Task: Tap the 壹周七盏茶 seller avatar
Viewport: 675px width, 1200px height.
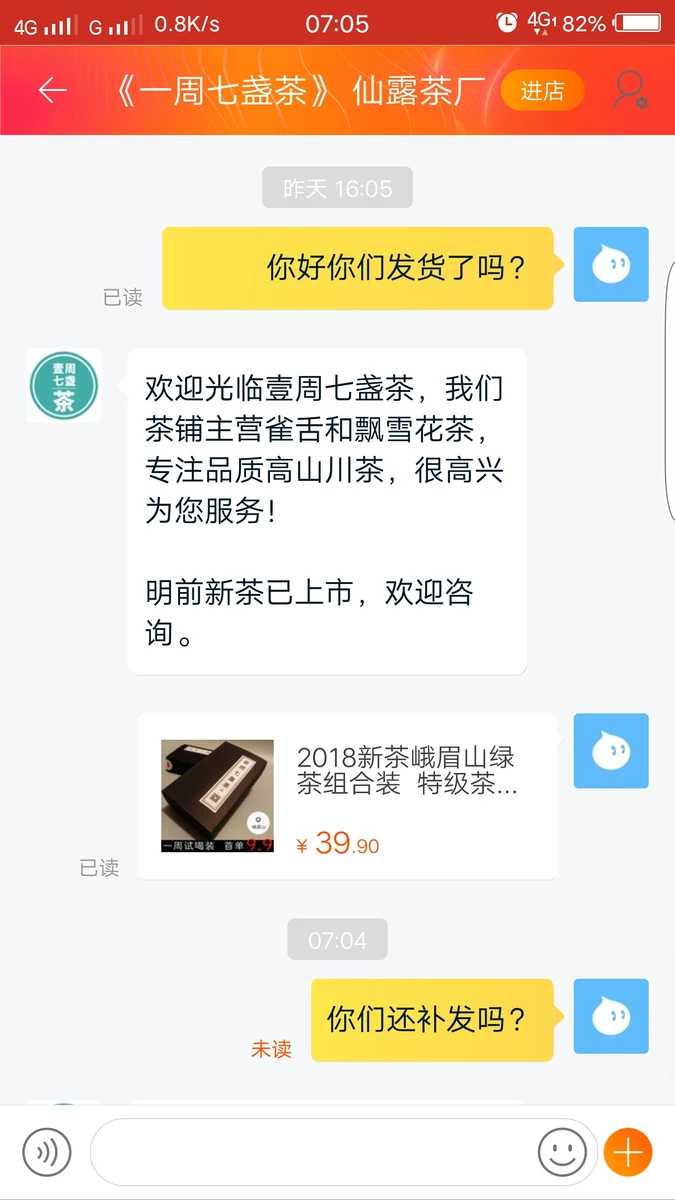Action: (64, 386)
